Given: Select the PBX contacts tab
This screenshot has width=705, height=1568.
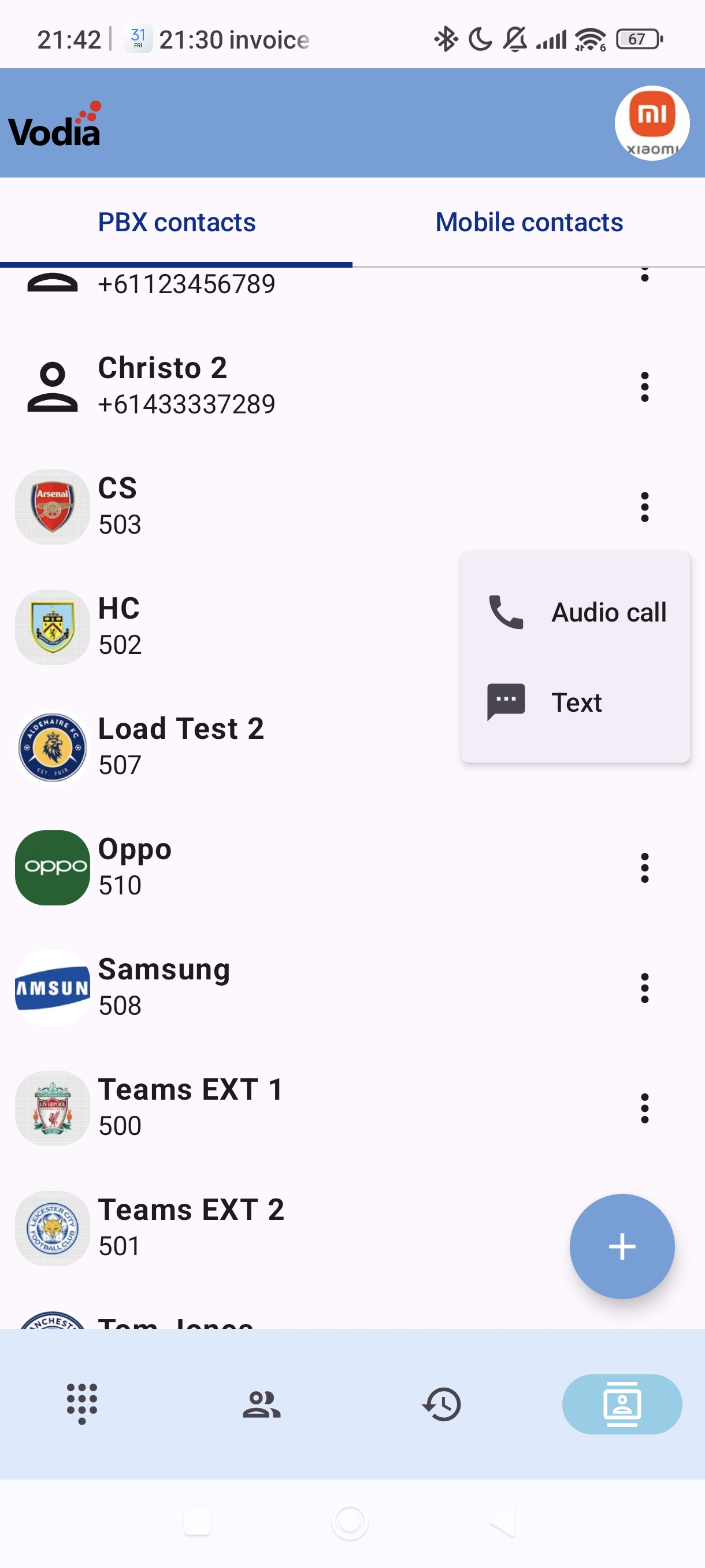Looking at the screenshot, I should pyautogui.click(x=176, y=222).
